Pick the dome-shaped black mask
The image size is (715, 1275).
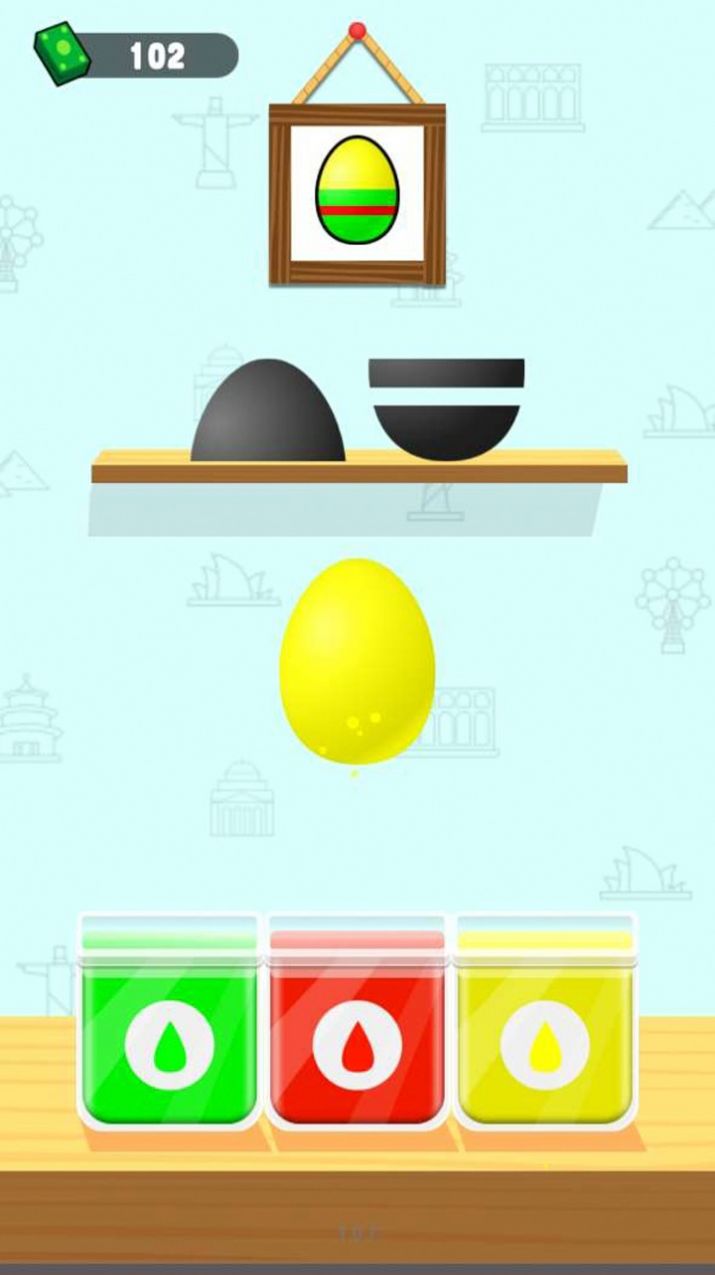click(x=268, y=412)
